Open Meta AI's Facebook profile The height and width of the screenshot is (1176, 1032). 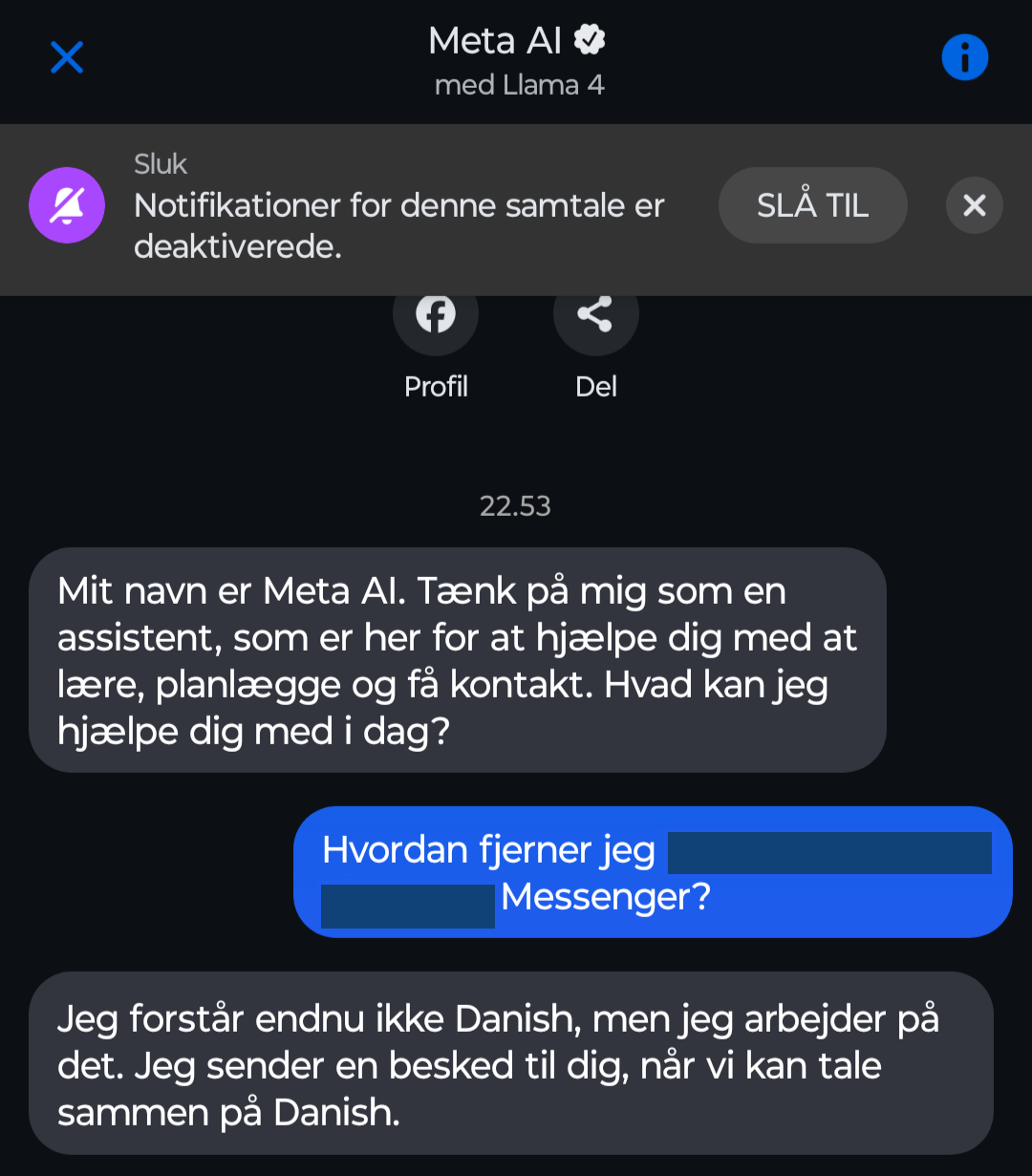436,317
